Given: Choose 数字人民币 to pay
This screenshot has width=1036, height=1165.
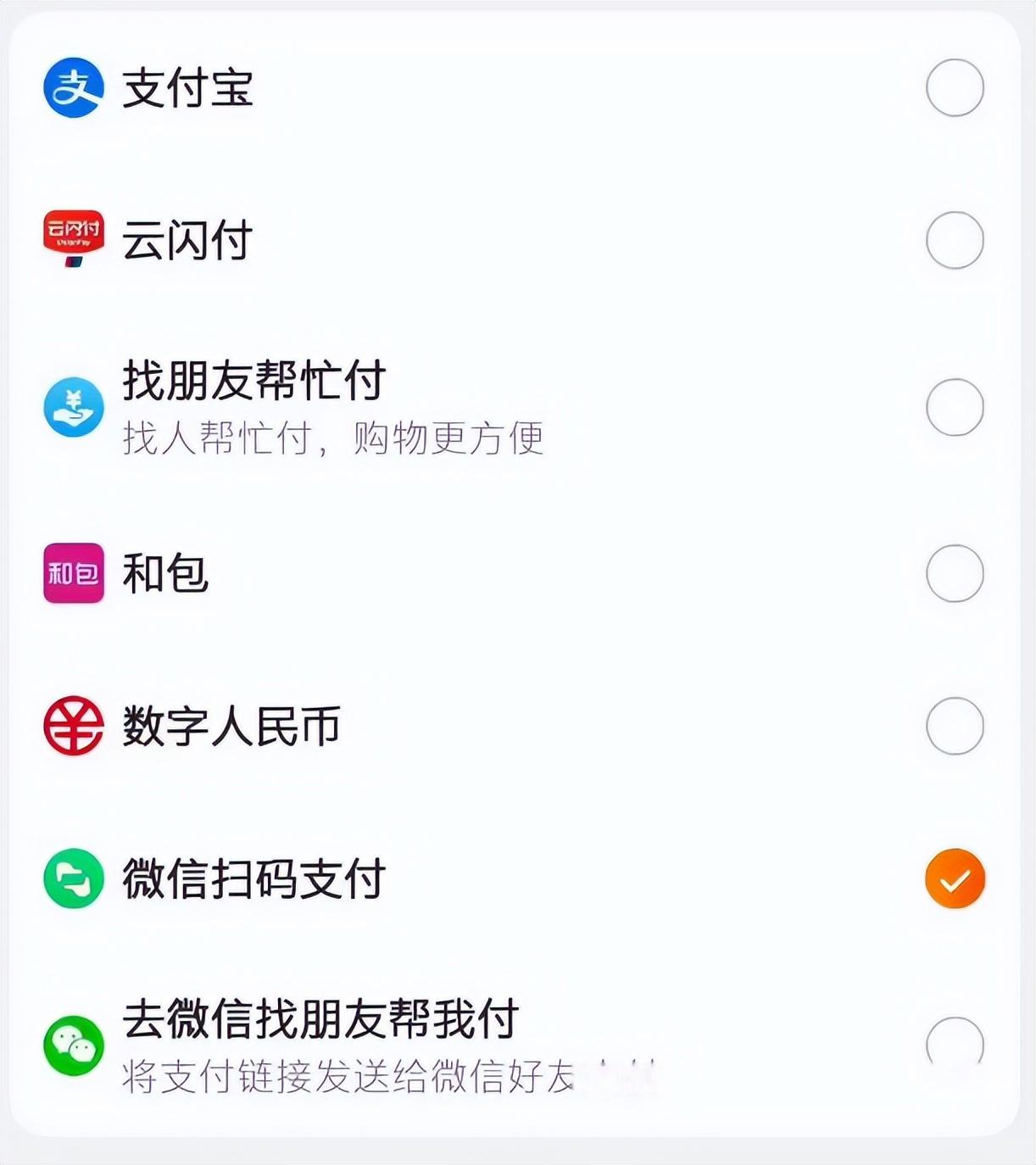Looking at the screenshot, I should click(955, 726).
